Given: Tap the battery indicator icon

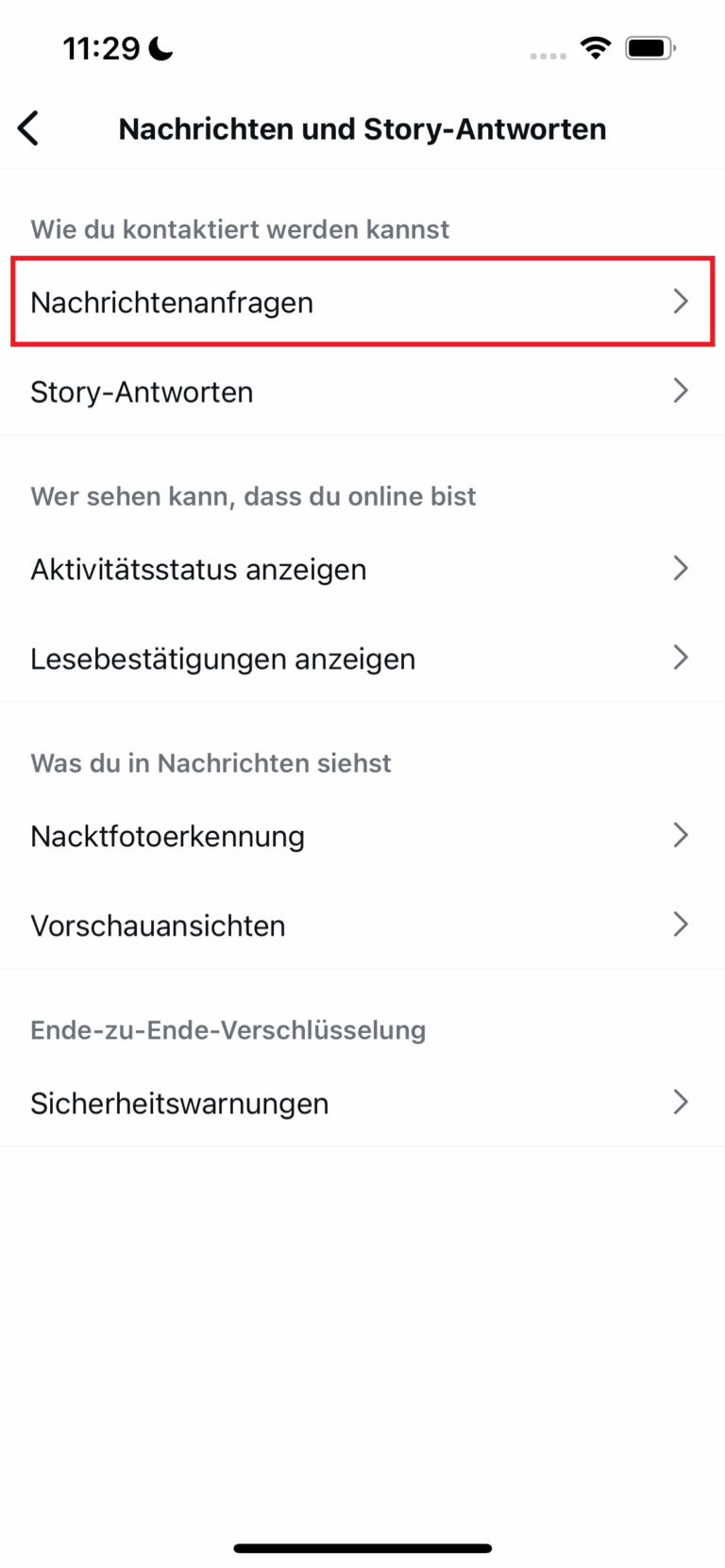Looking at the screenshot, I should click(648, 46).
